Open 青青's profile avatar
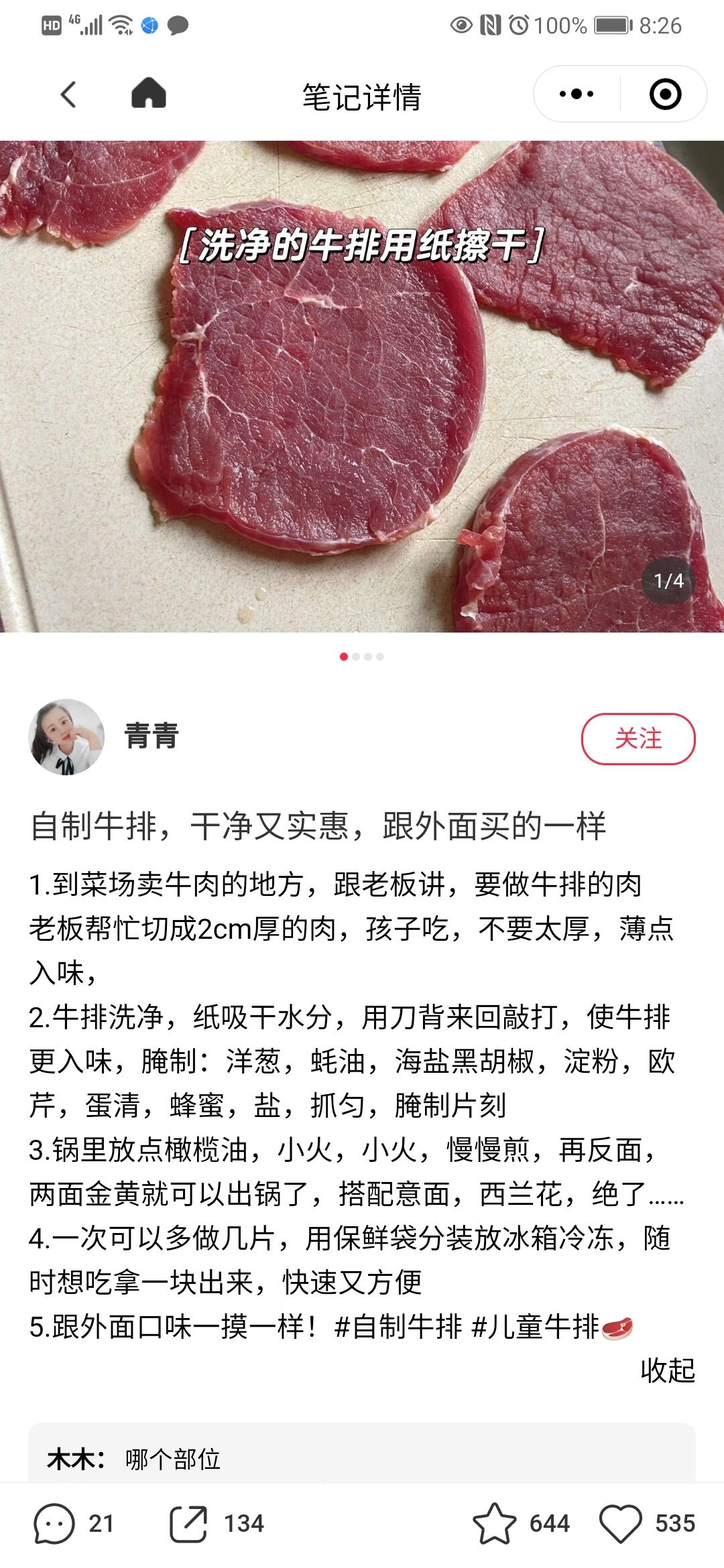 [66, 737]
